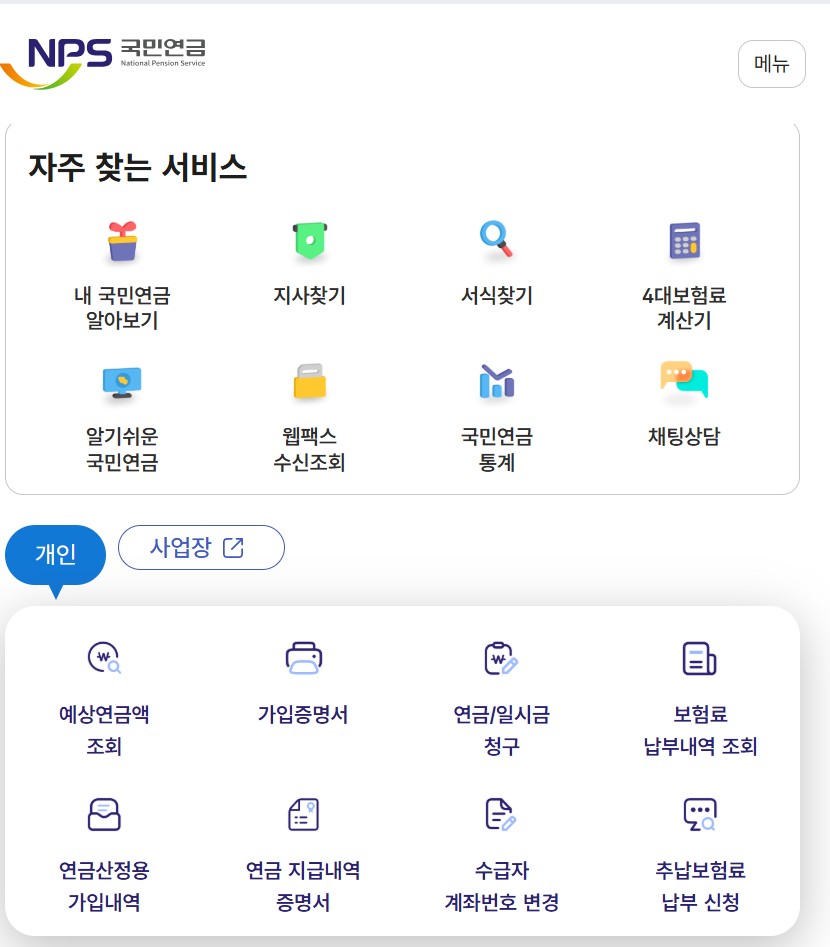
Task: Start 채팅상담
Action: (x=684, y=405)
